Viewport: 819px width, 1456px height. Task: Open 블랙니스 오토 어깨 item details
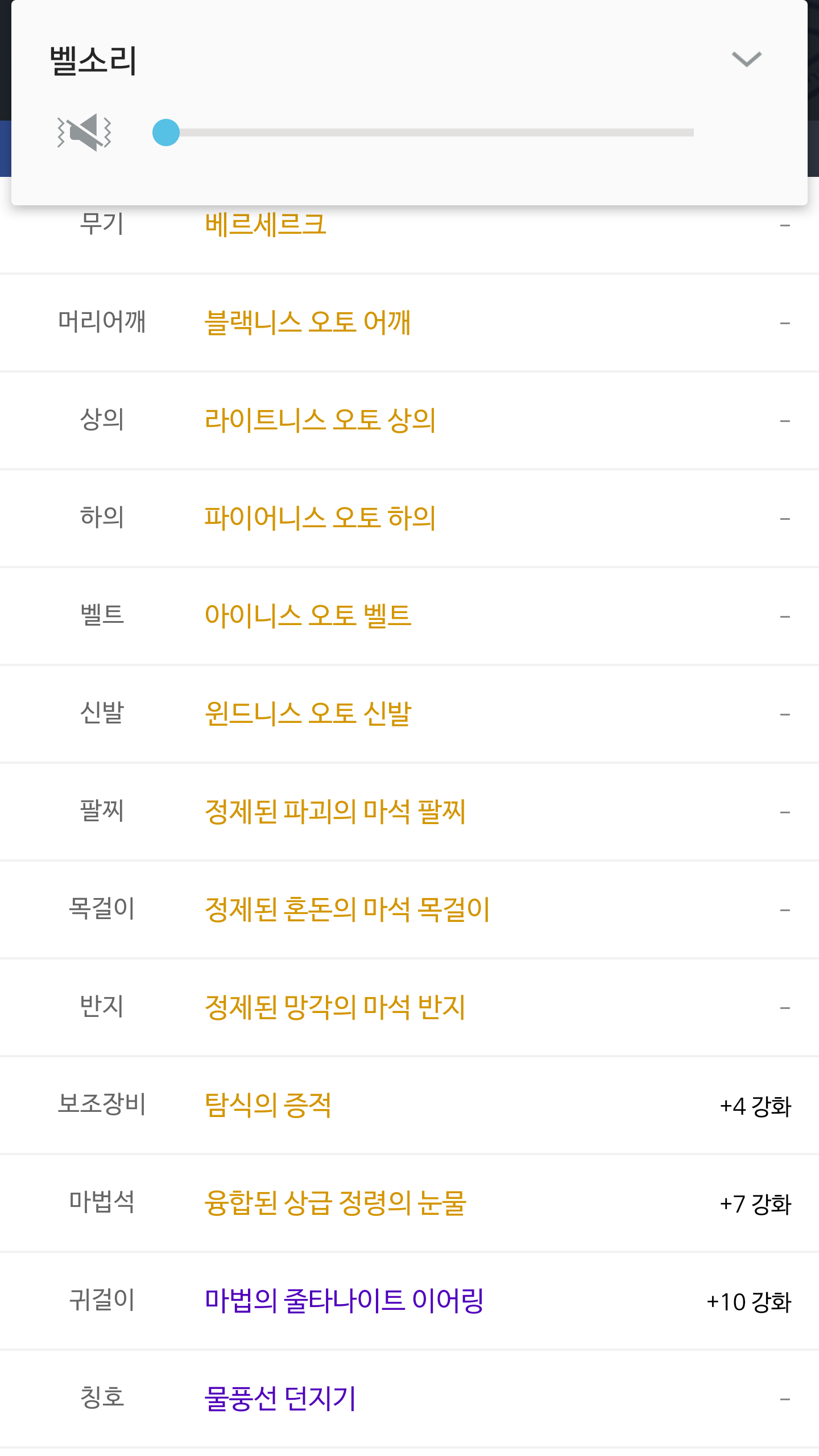(307, 322)
